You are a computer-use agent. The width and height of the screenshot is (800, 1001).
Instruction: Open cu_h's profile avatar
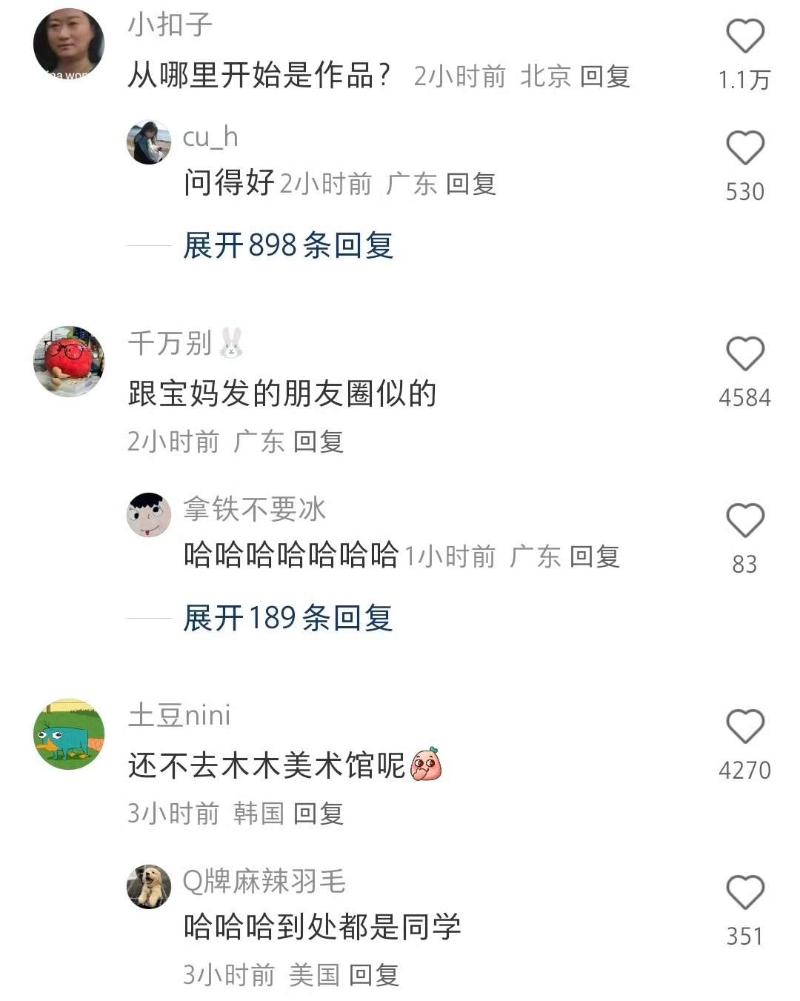[149, 142]
